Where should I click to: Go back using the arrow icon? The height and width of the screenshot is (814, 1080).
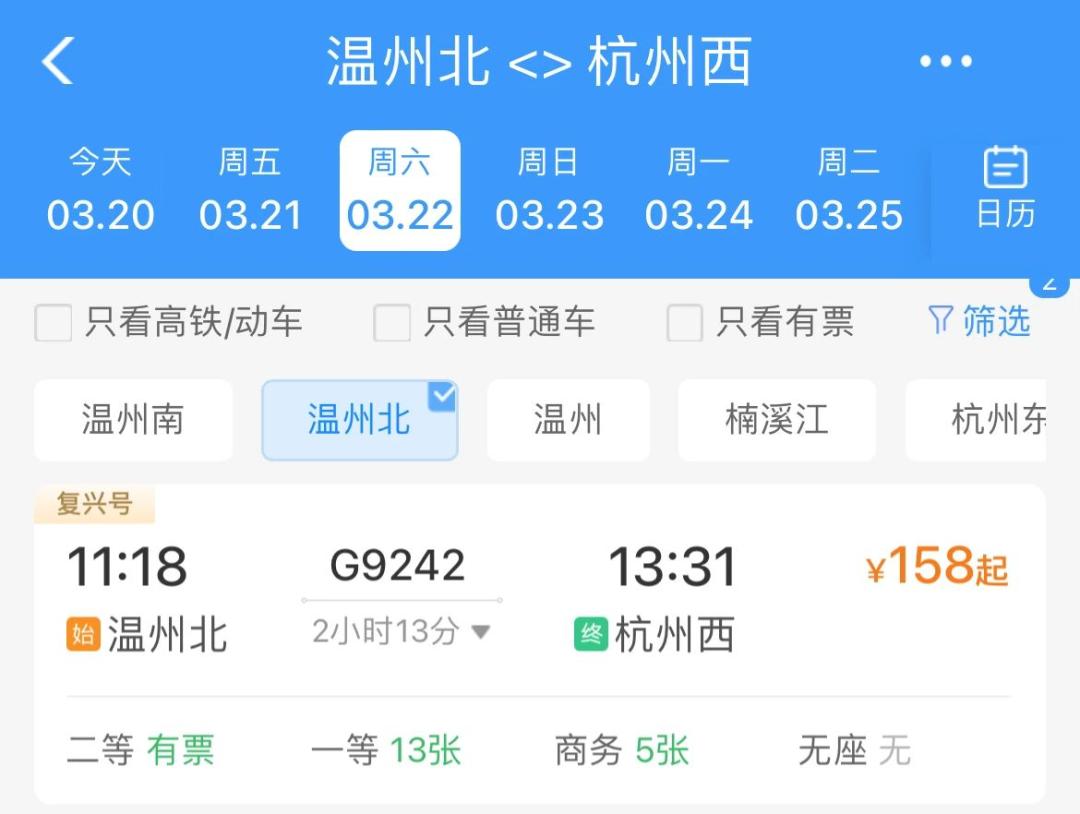[58, 61]
